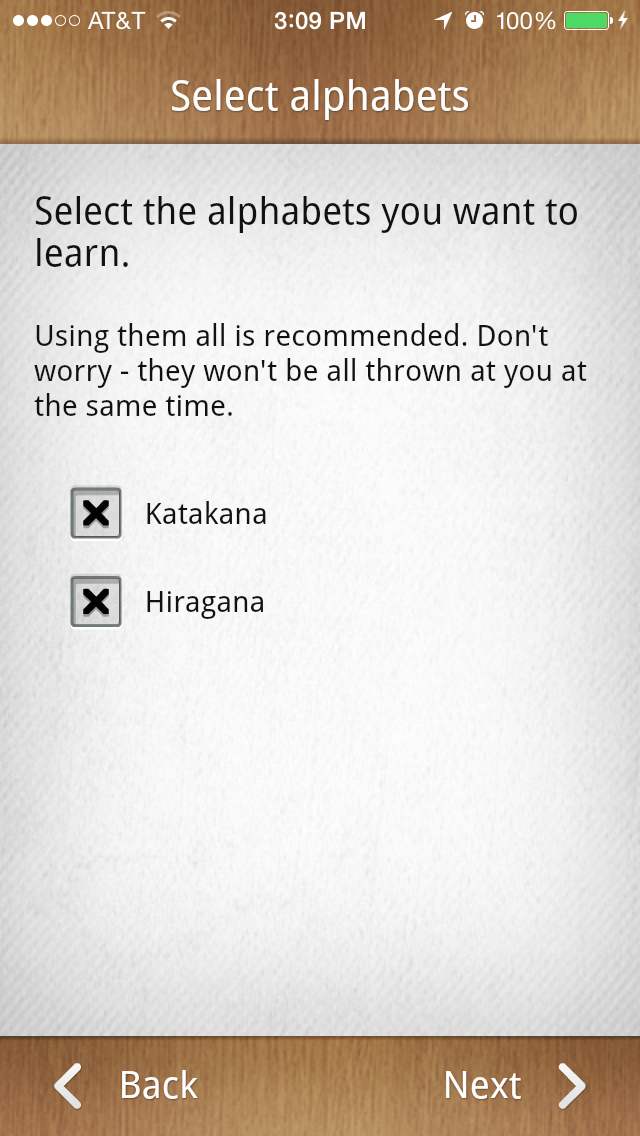The height and width of the screenshot is (1136, 640).
Task: Uncheck the Hiragana checkbox
Action: (96, 601)
